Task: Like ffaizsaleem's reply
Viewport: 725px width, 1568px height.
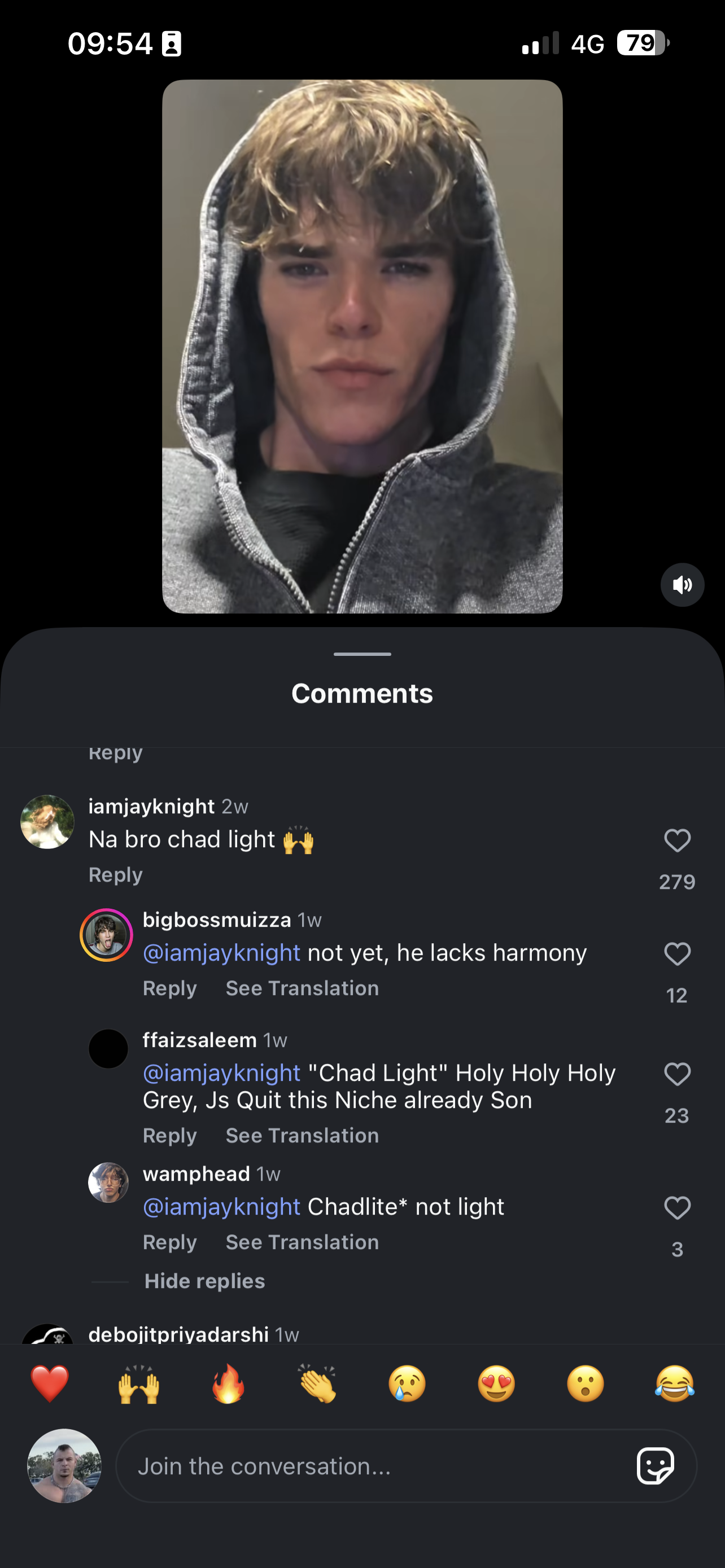Action: click(x=677, y=1074)
